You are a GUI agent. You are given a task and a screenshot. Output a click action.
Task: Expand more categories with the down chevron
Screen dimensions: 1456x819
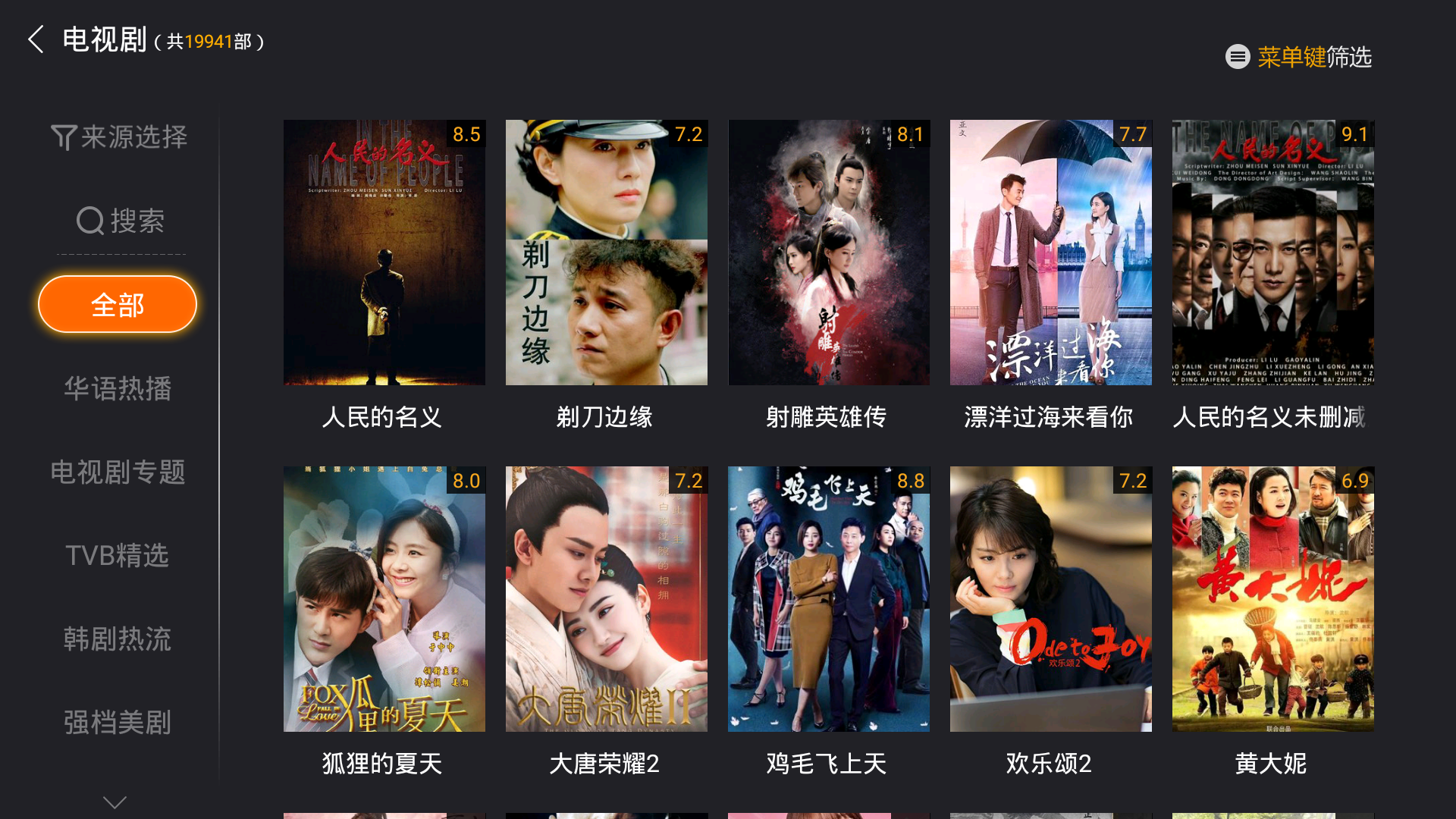click(x=115, y=802)
